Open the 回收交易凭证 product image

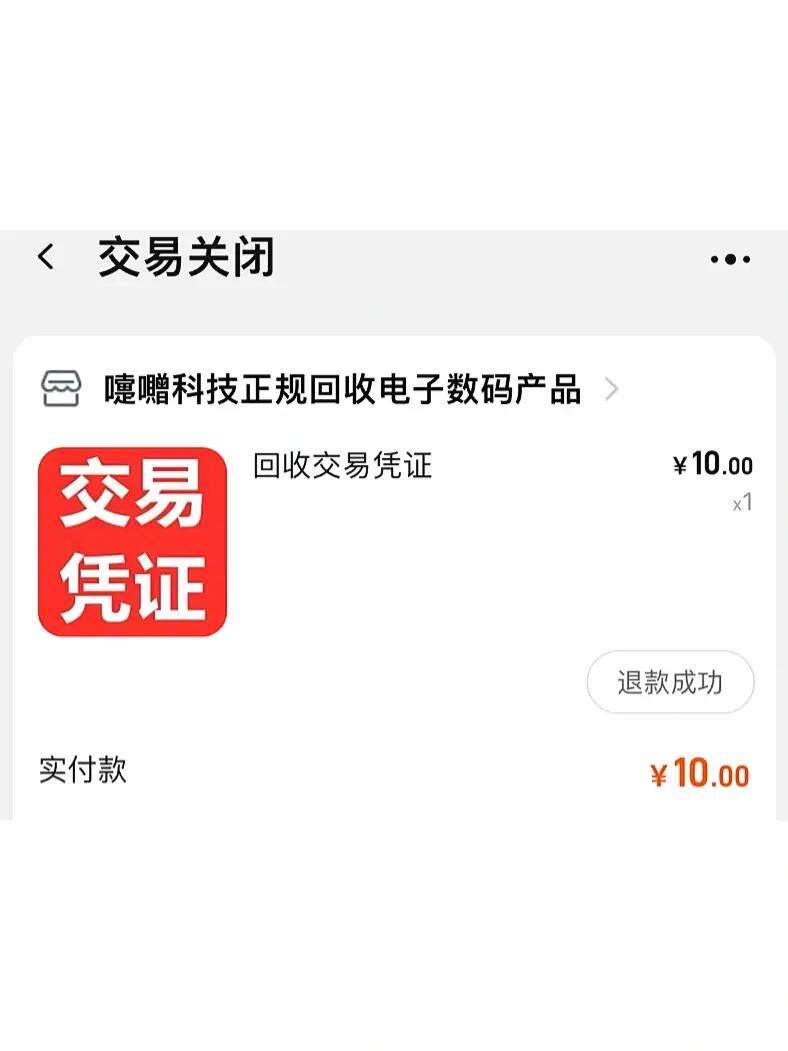pos(132,541)
